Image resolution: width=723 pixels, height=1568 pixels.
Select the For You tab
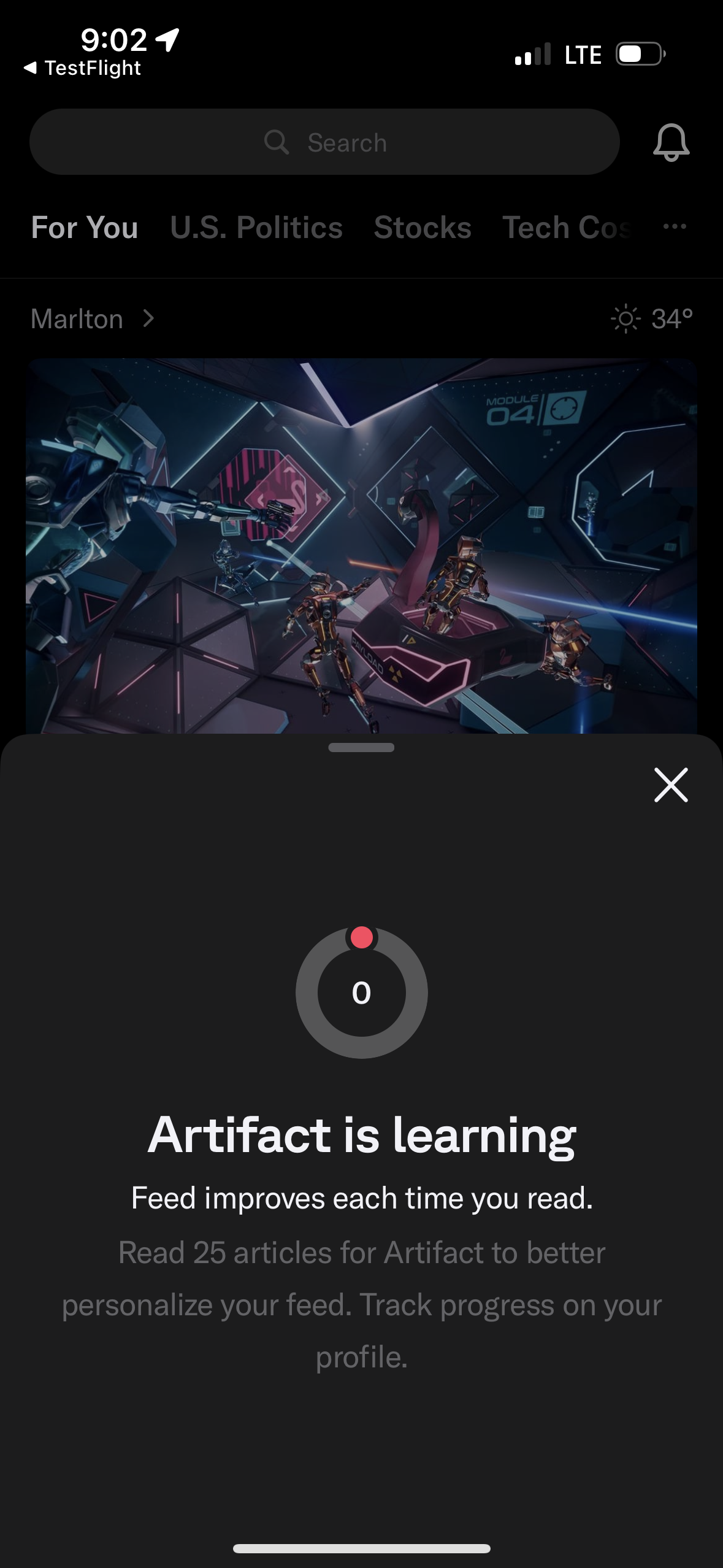pos(85,228)
